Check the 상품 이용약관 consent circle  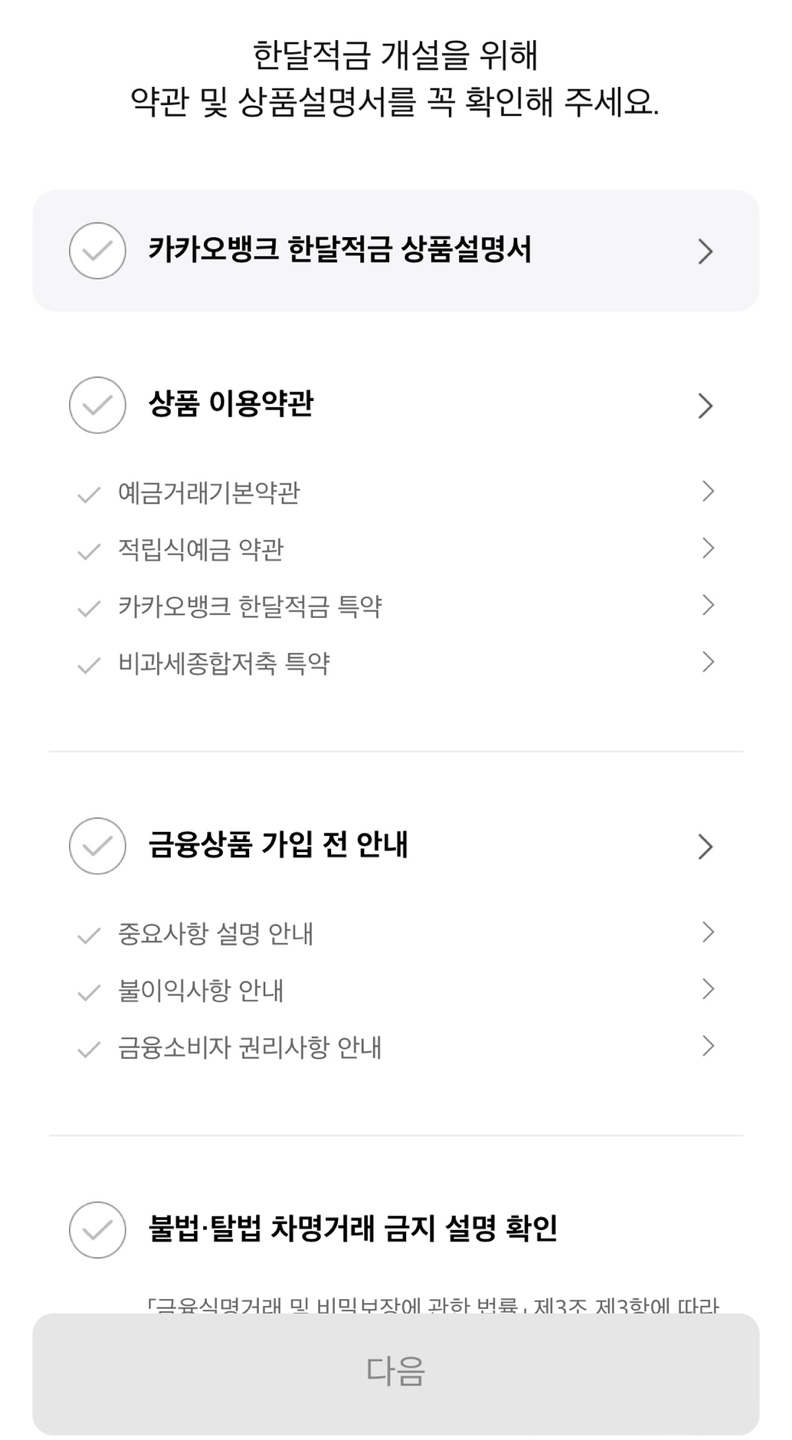coord(97,405)
